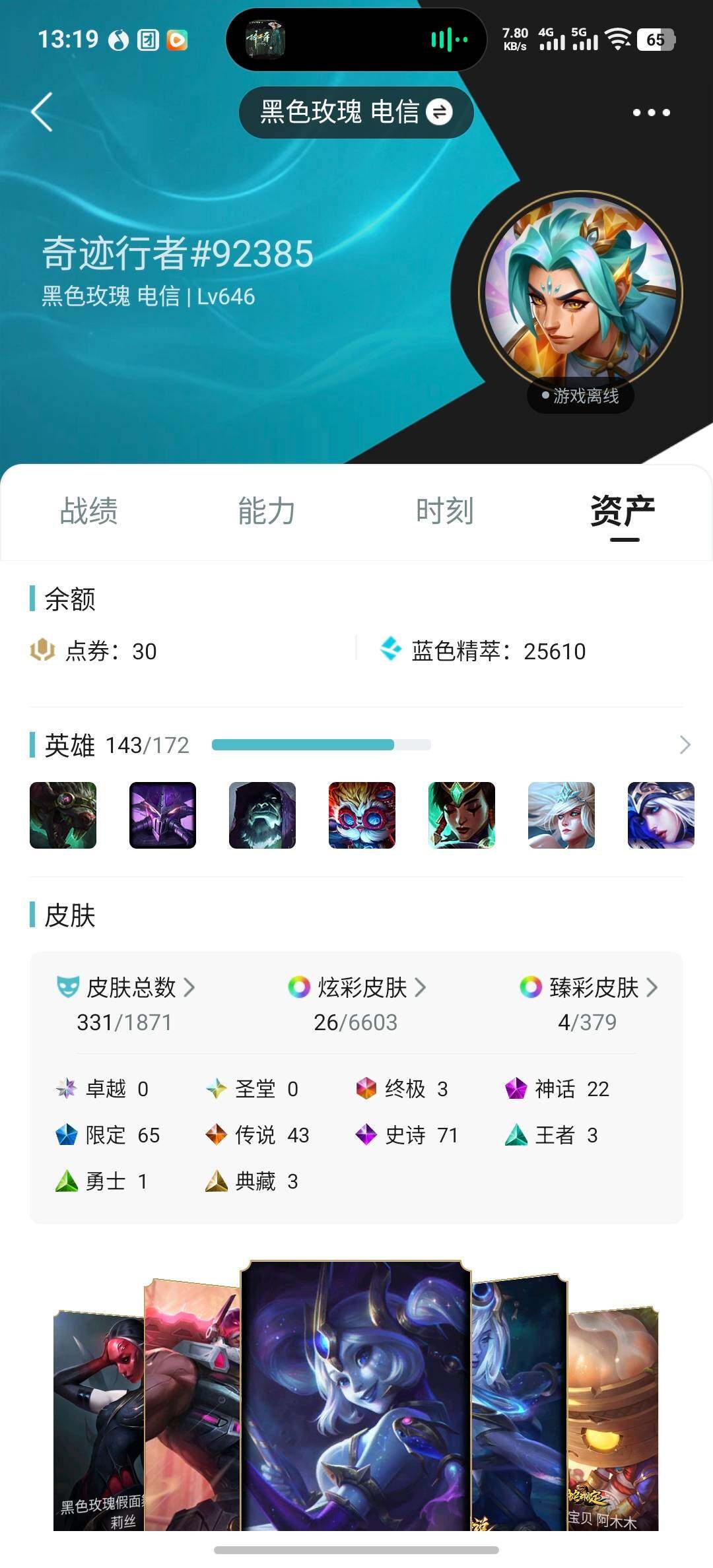
Task: Switch server via 黑色玫瑰 电信 selector
Action: pos(356,112)
